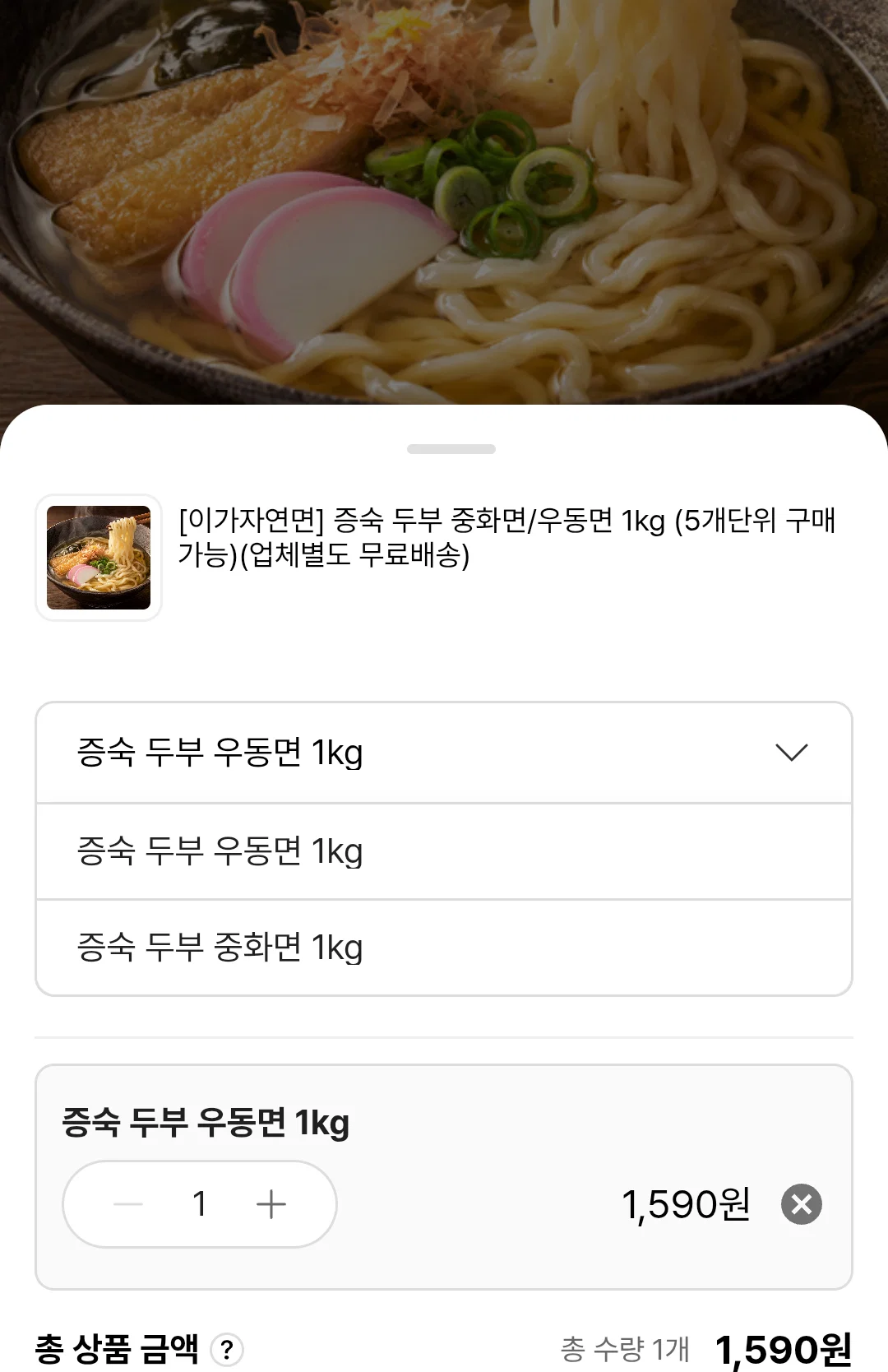Remove the selected 우동면 item with X
Viewport: 888px width, 1372px height.
tap(802, 1204)
